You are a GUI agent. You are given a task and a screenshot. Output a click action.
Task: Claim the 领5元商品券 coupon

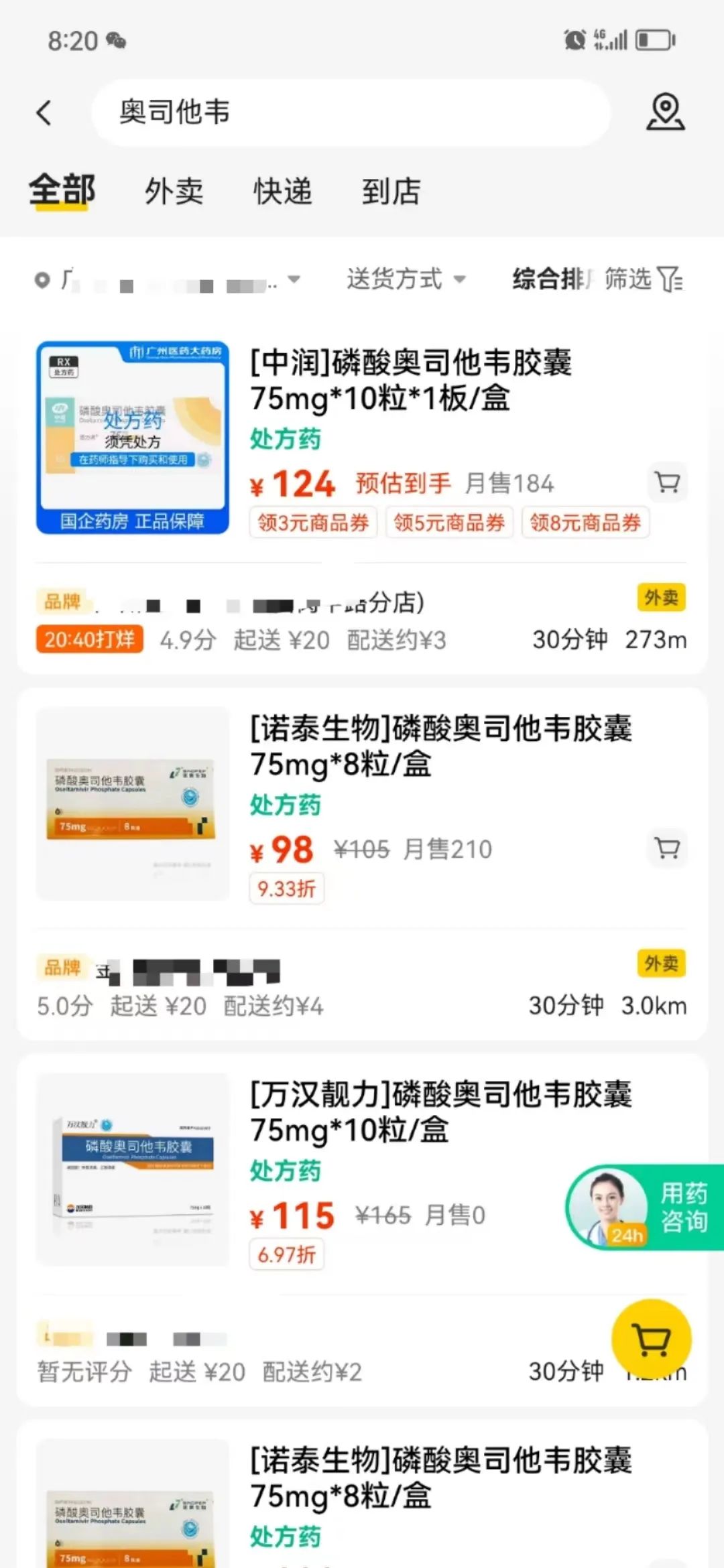(449, 523)
